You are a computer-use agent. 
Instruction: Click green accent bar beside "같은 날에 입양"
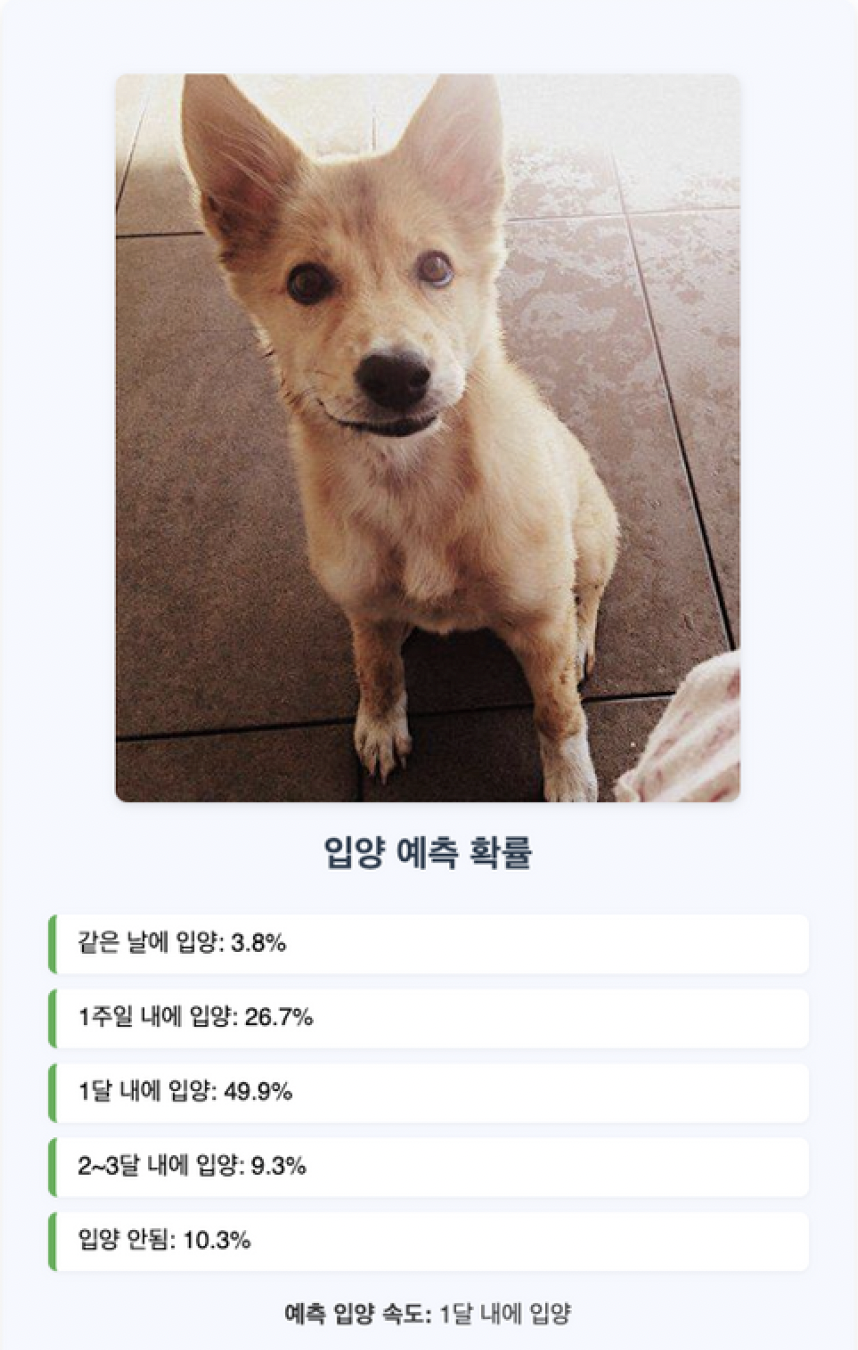tap(52, 941)
